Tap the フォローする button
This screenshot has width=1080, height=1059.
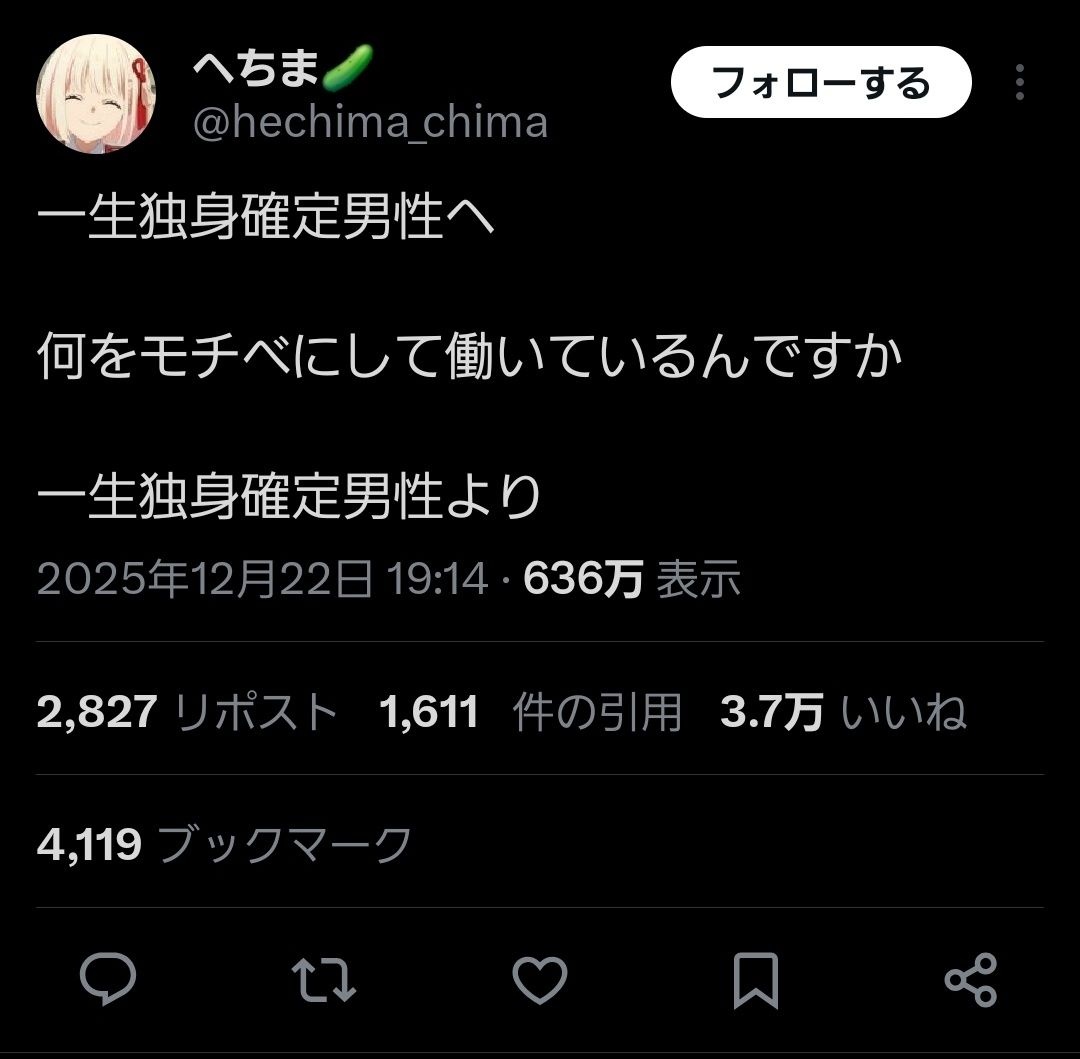pyautogui.click(x=820, y=83)
